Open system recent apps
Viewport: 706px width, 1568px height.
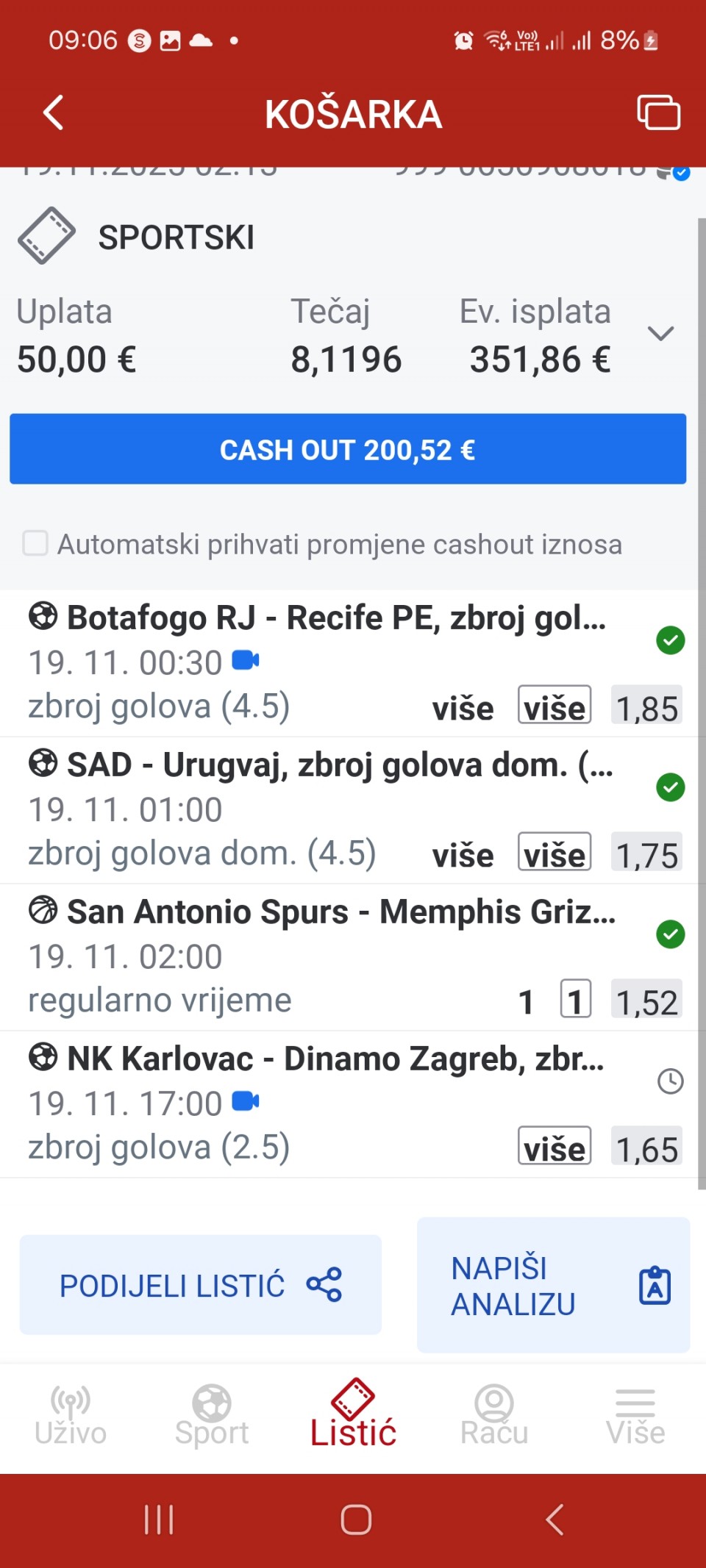tap(159, 1519)
